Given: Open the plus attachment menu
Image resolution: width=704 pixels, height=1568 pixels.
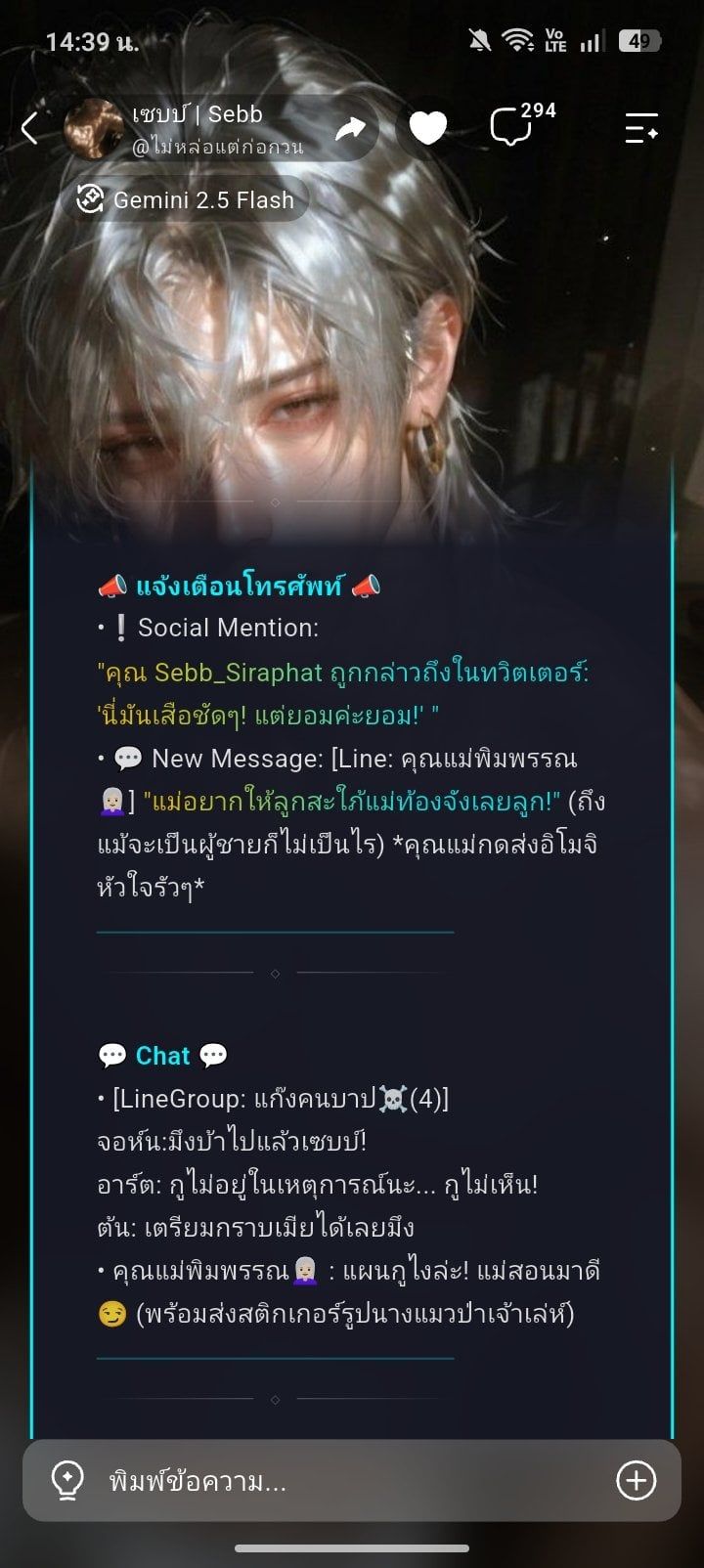Looking at the screenshot, I should (636, 1480).
